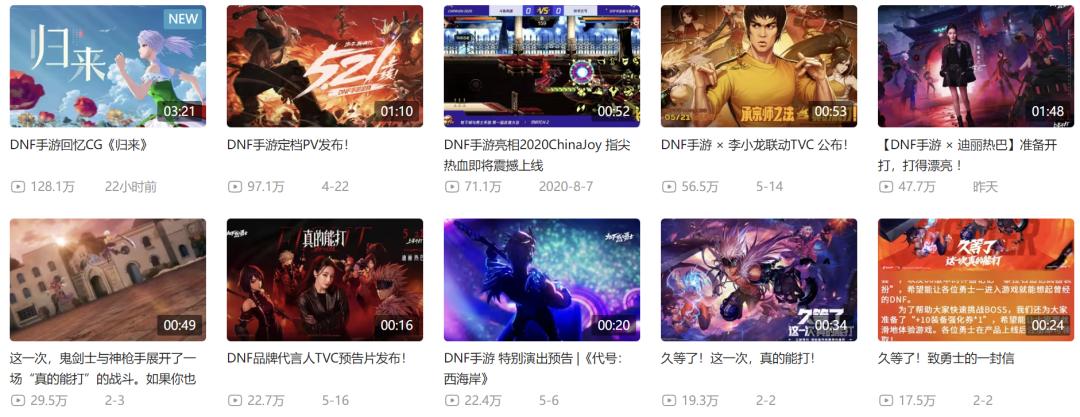Play the 致勇士的一封信 video
The height and width of the screenshot is (417, 1080).
[x=975, y=280]
